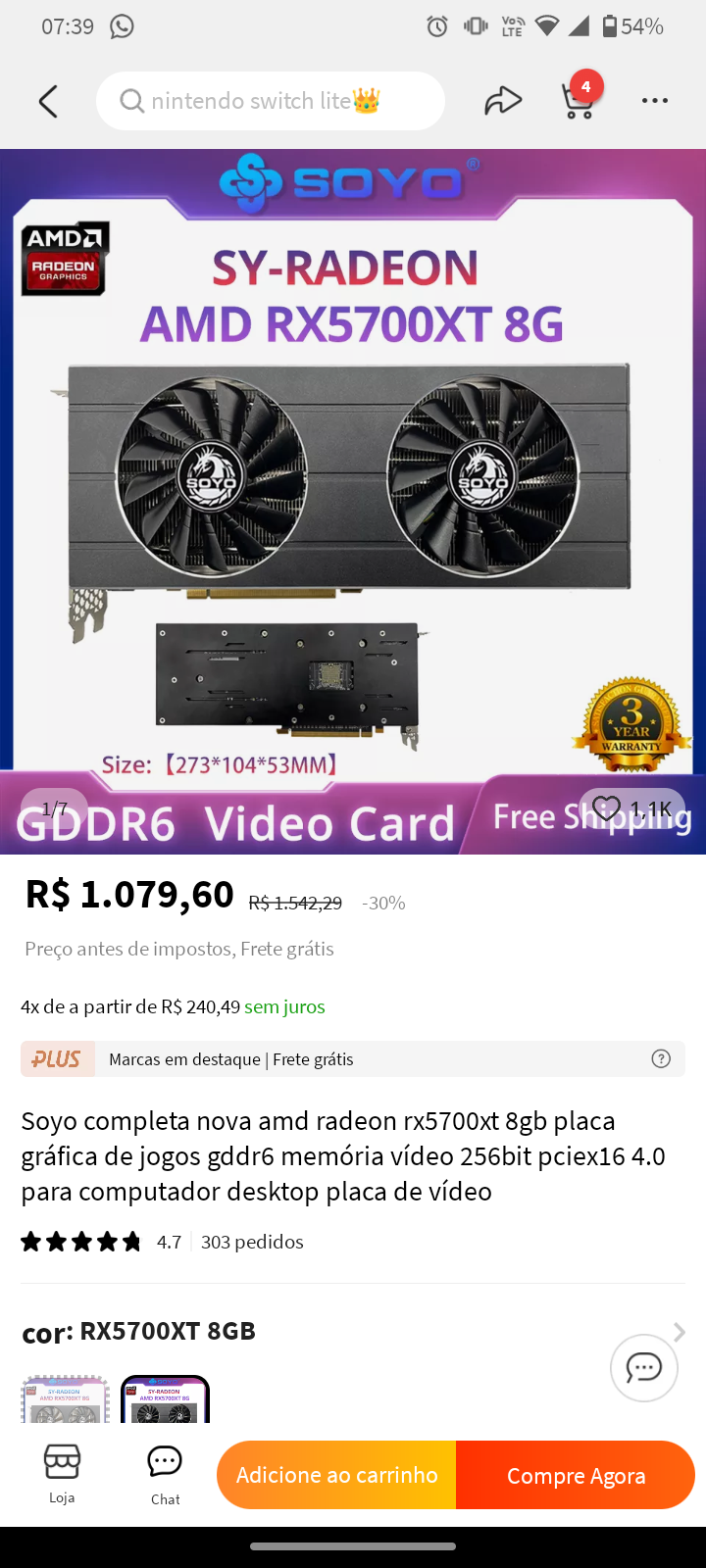Image resolution: width=706 pixels, height=1568 pixels.
Task: Open the Soyo RX5700XT product image
Action: tap(353, 502)
